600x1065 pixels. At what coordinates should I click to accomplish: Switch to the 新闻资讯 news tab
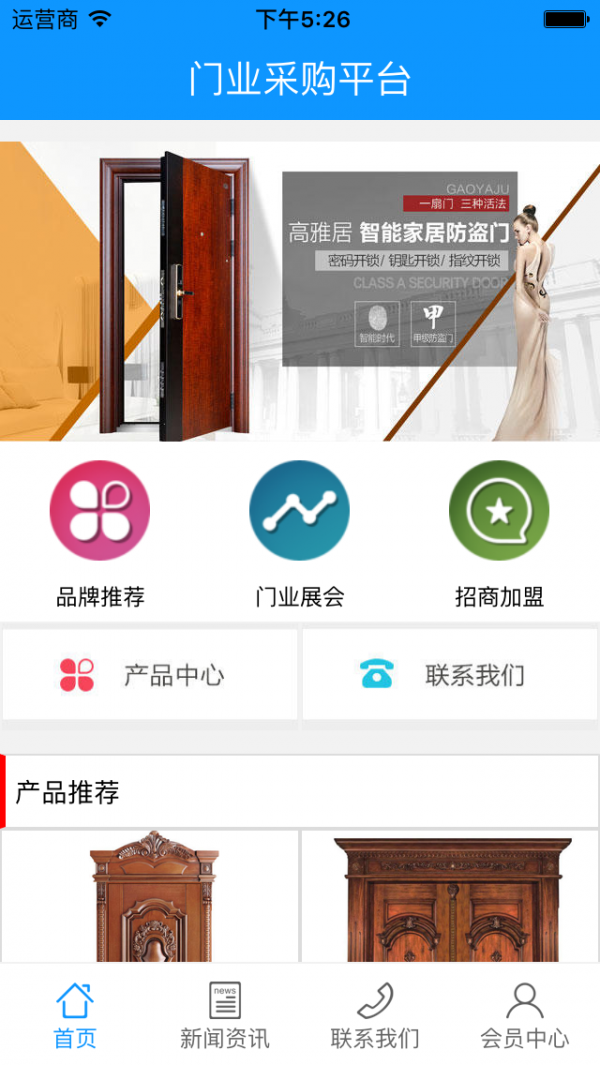point(225,1014)
